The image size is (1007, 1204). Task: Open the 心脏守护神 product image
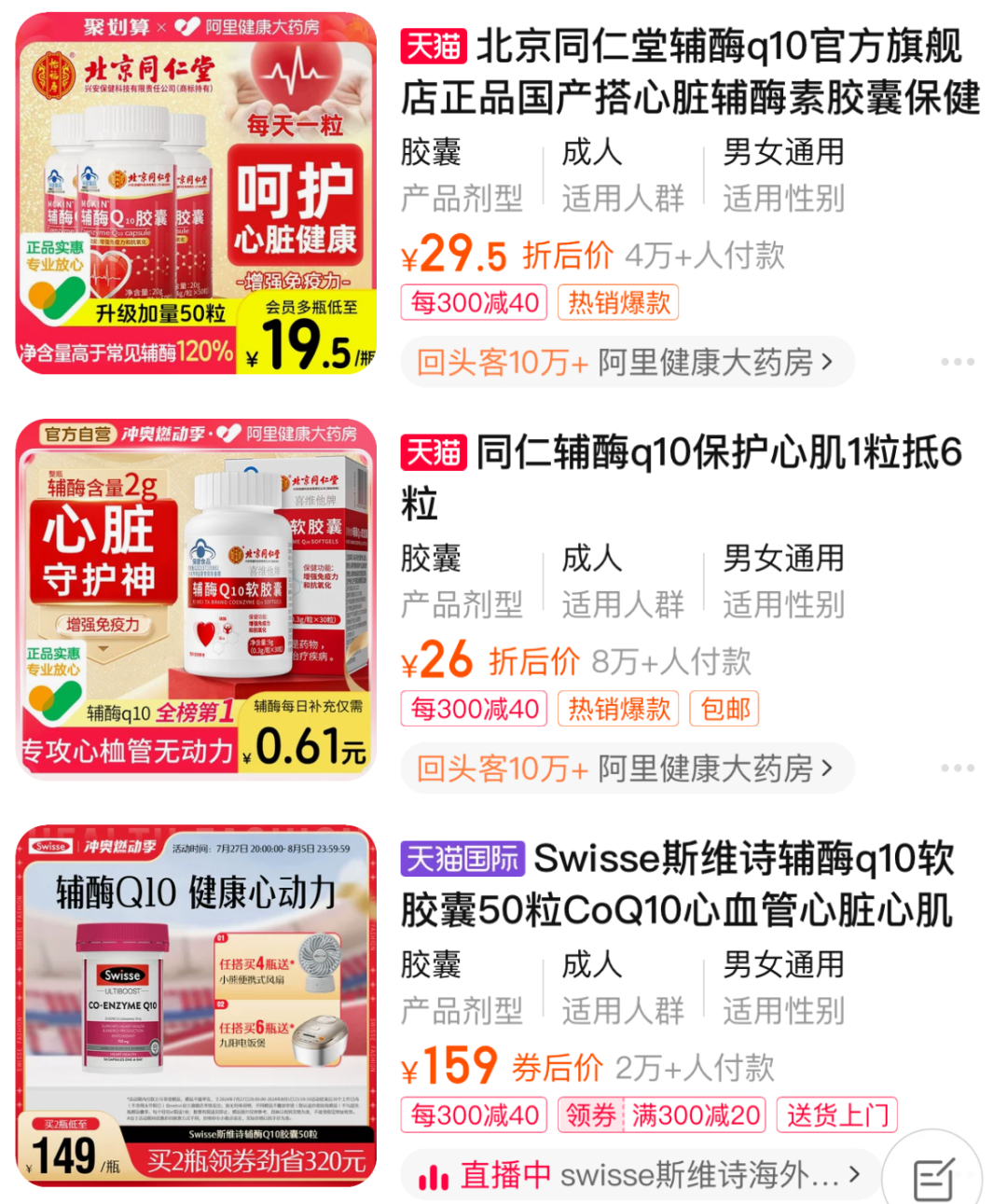tap(196, 599)
